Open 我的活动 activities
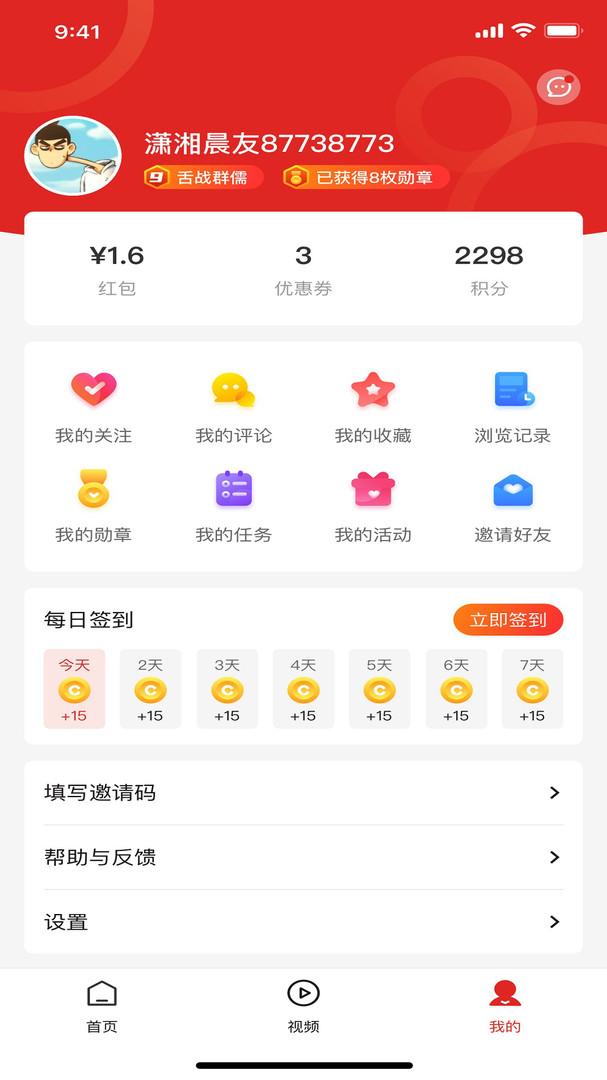The height and width of the screenshot is (1080, 607). pos(373,505)
